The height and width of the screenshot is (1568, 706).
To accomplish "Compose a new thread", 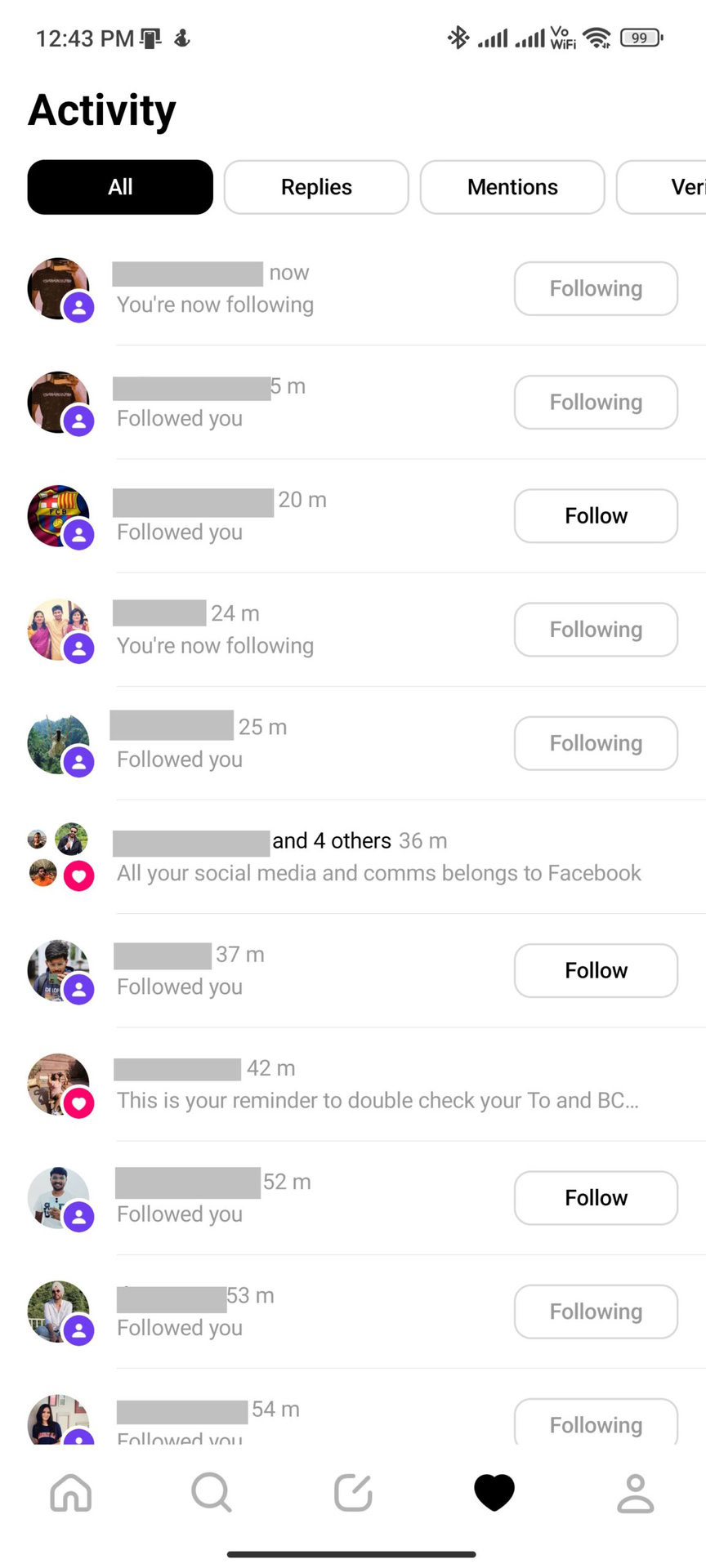I will click(353, 1493).
